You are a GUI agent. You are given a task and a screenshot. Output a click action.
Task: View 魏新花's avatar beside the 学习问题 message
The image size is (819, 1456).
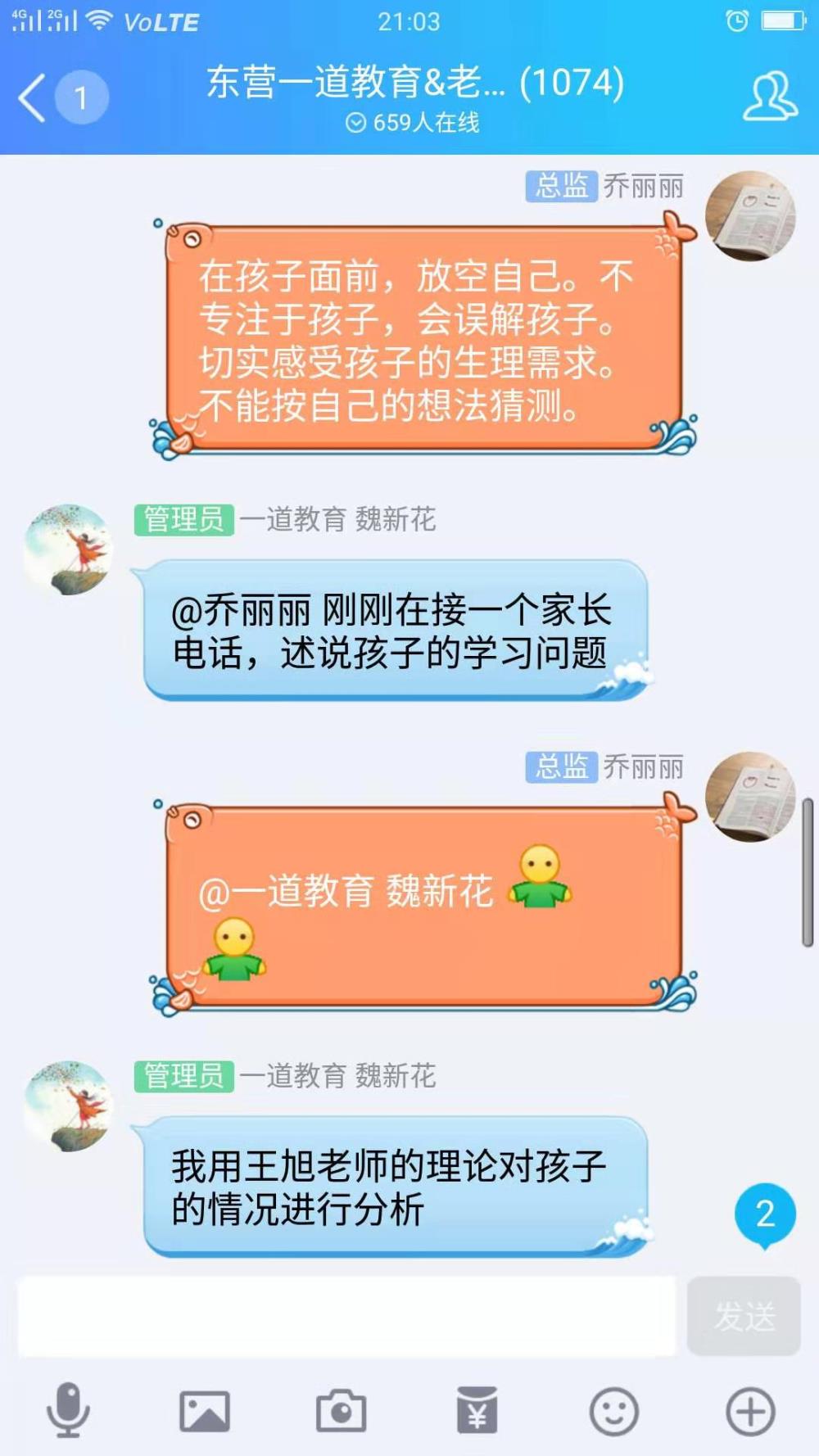68,549
